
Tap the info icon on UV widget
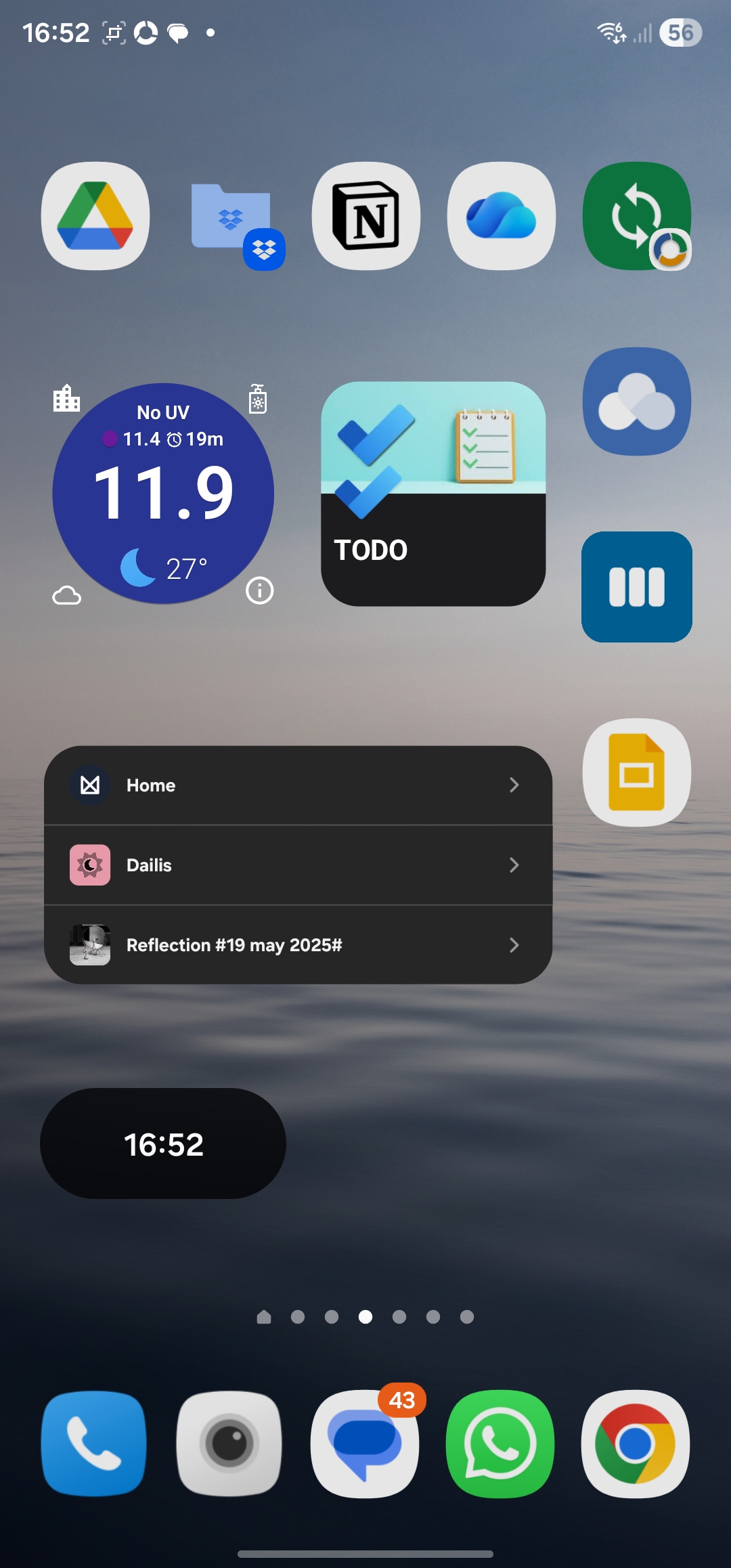(x=259, y=590)
